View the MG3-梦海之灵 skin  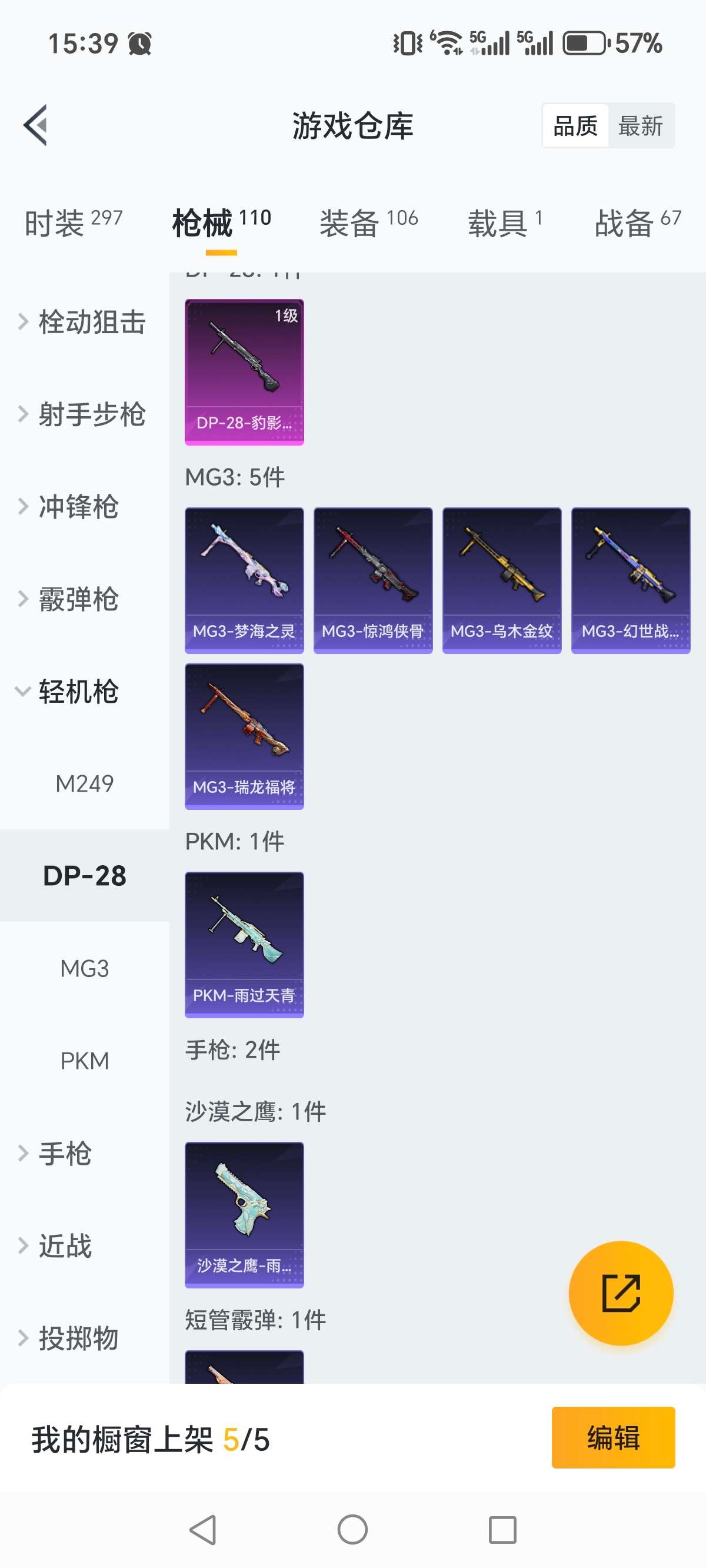244,580
